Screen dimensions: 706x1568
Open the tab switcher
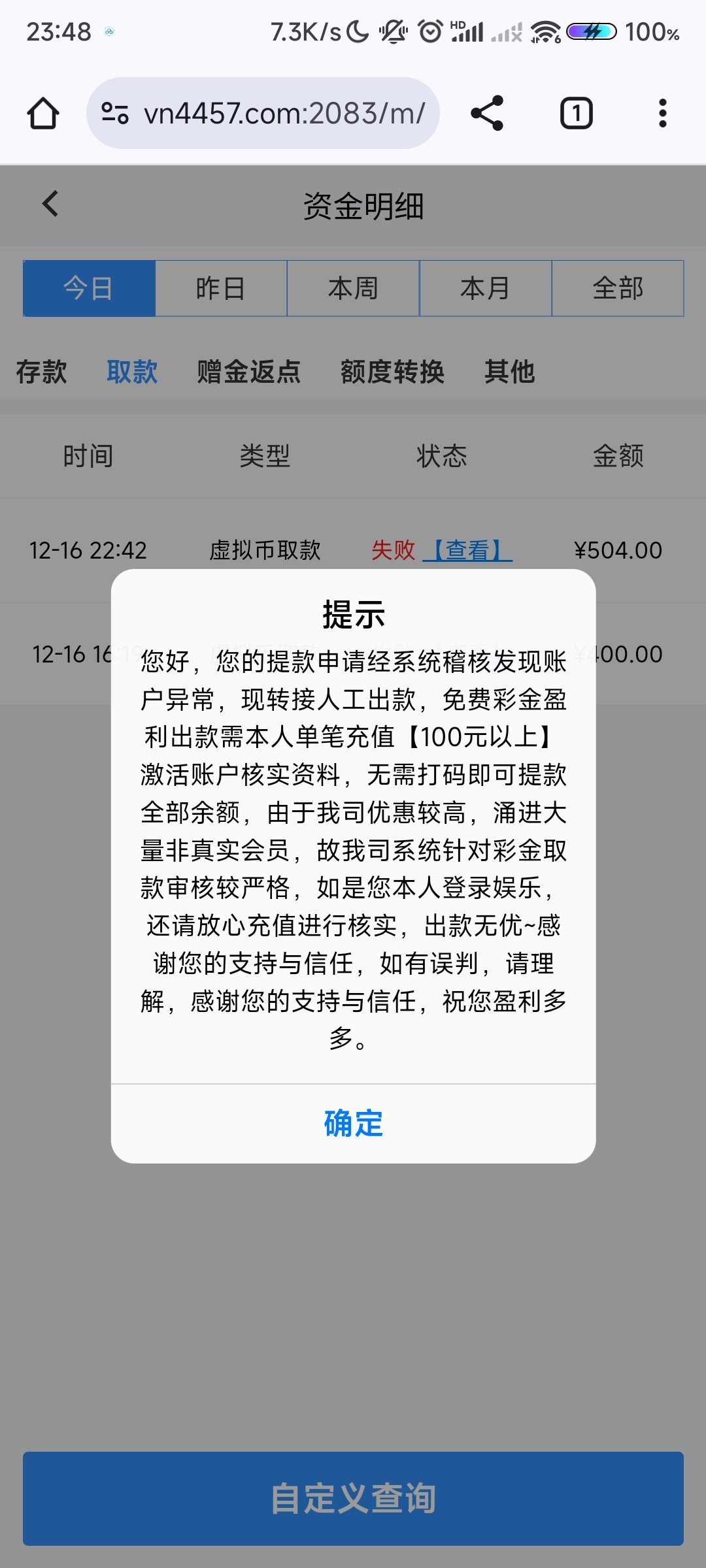point(576,113)
